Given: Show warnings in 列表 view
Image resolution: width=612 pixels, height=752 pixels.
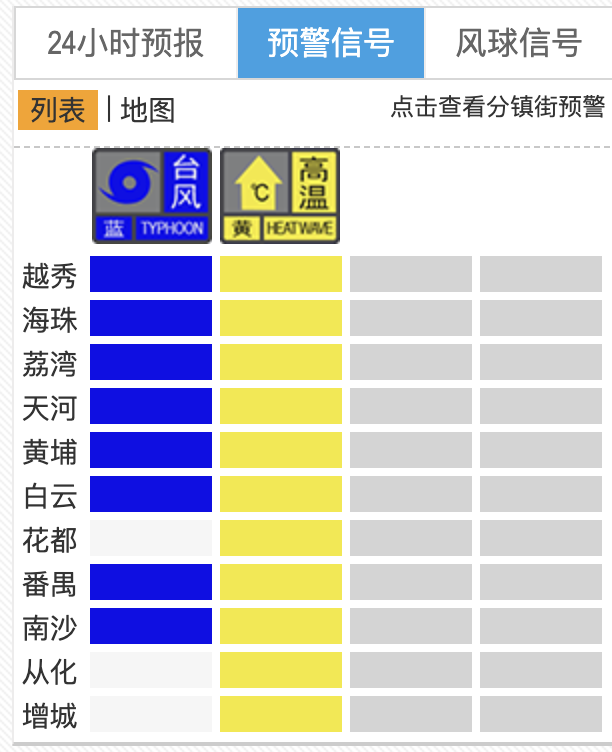Looking at the screenshot, I should pos(58,110).
